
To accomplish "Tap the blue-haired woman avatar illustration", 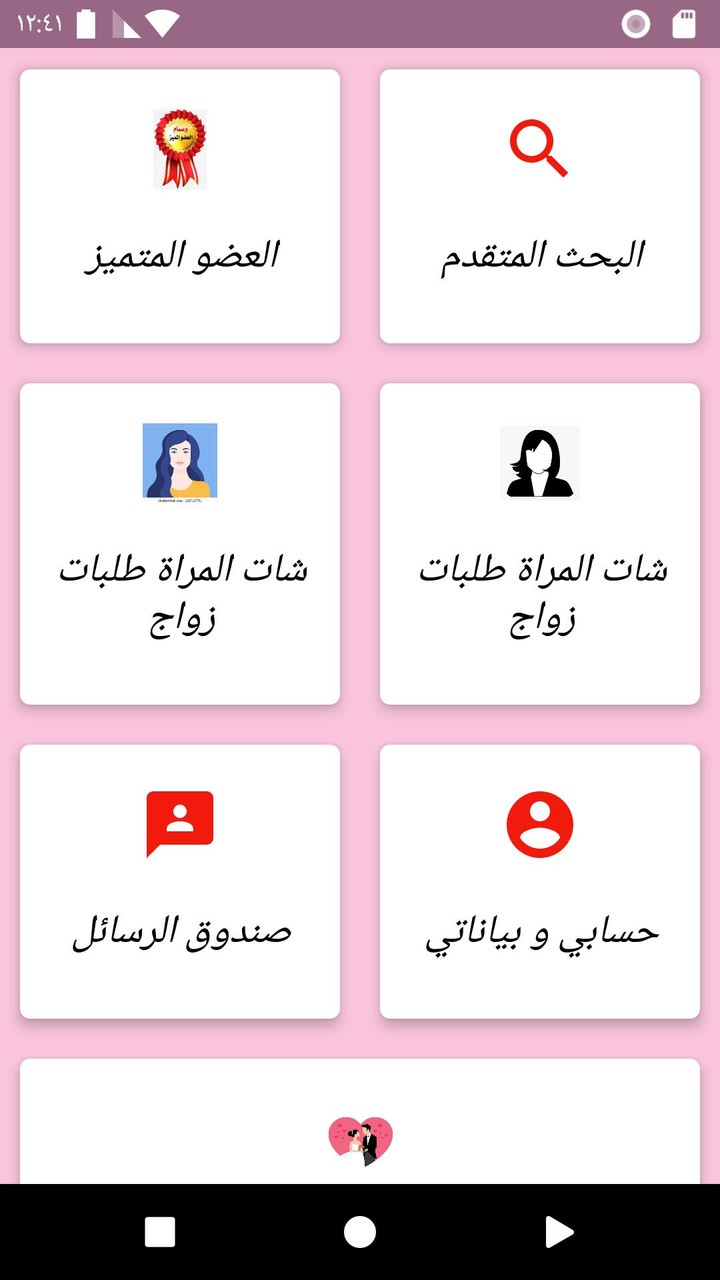I will pos(180,462).
